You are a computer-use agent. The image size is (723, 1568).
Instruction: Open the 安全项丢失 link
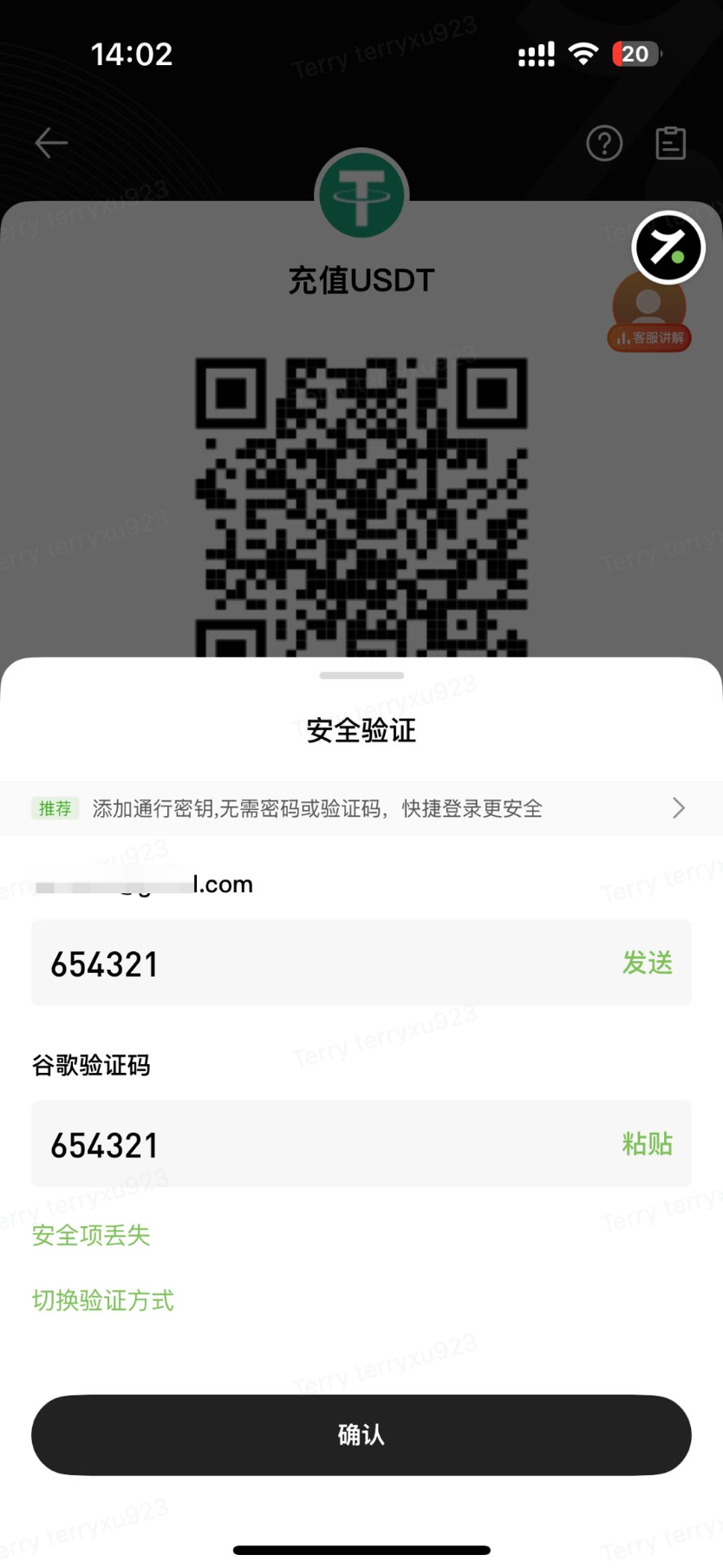pyautogui.click(x=91, y=1235)
